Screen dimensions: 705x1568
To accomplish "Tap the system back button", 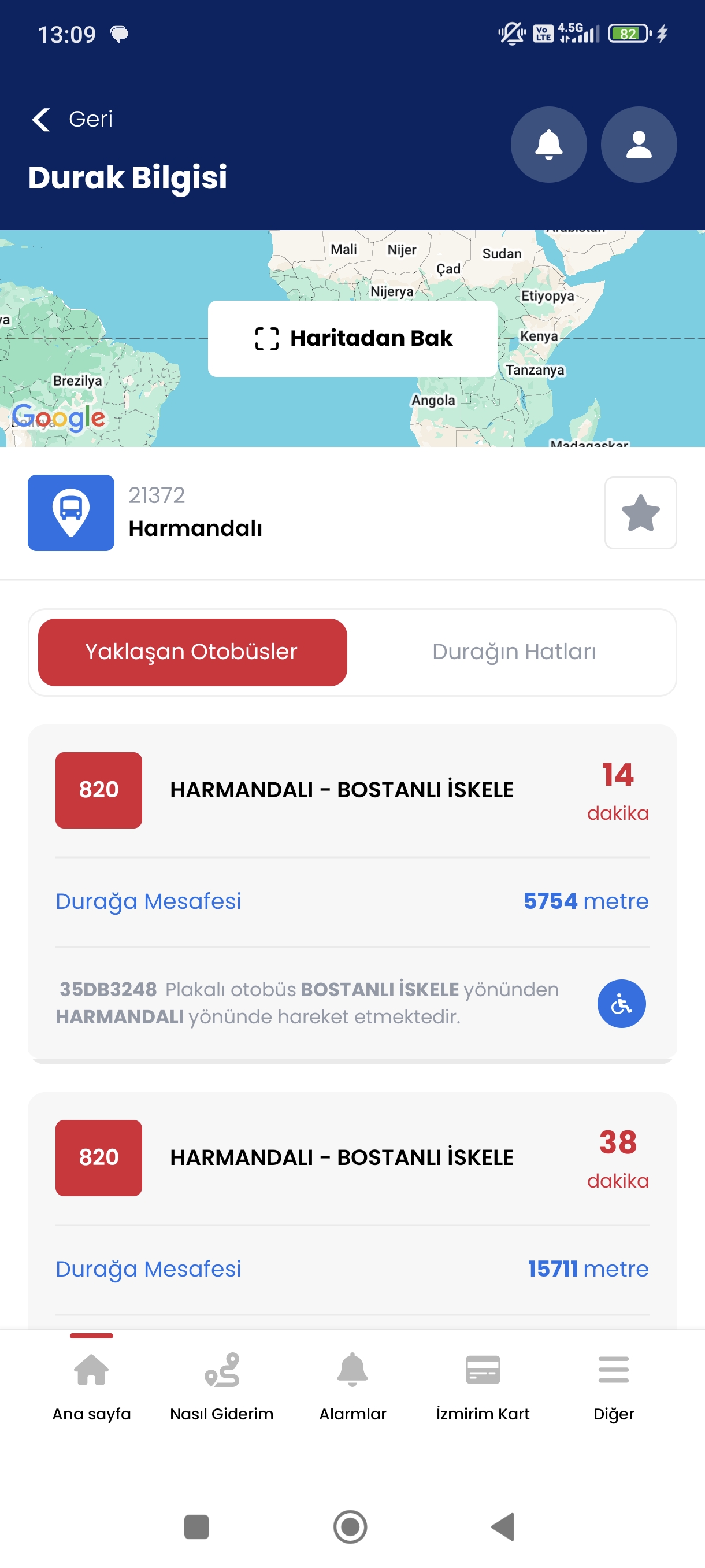I will (504, 1526).
